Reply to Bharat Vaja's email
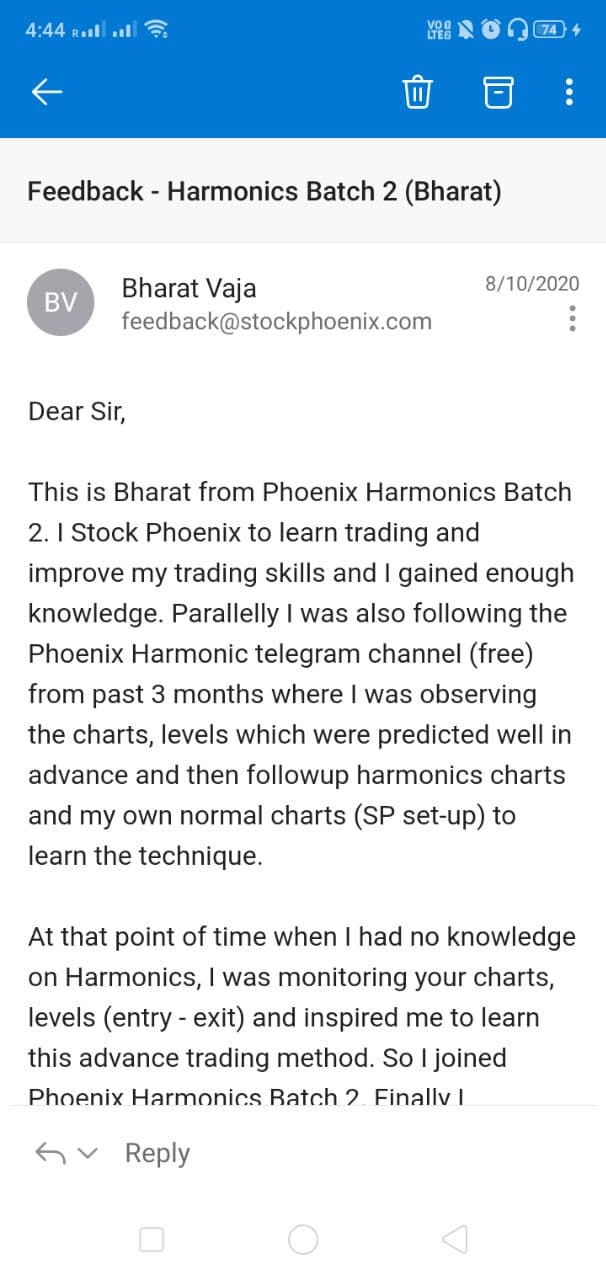The height and width of the screenshot is (1280, 606). (157, 1153)
